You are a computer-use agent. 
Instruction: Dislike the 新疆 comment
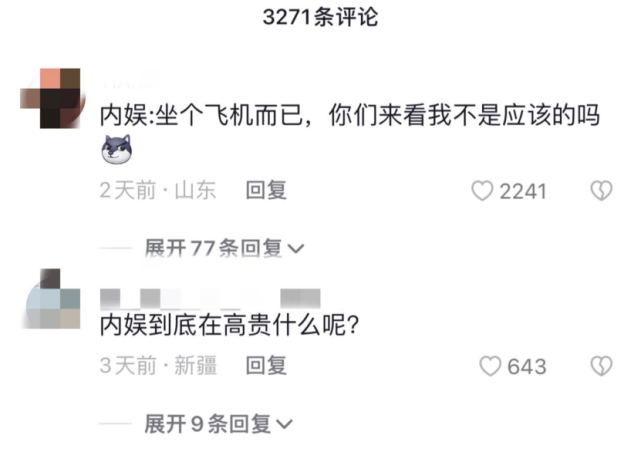pyautogui.click(x=601, y=366)
